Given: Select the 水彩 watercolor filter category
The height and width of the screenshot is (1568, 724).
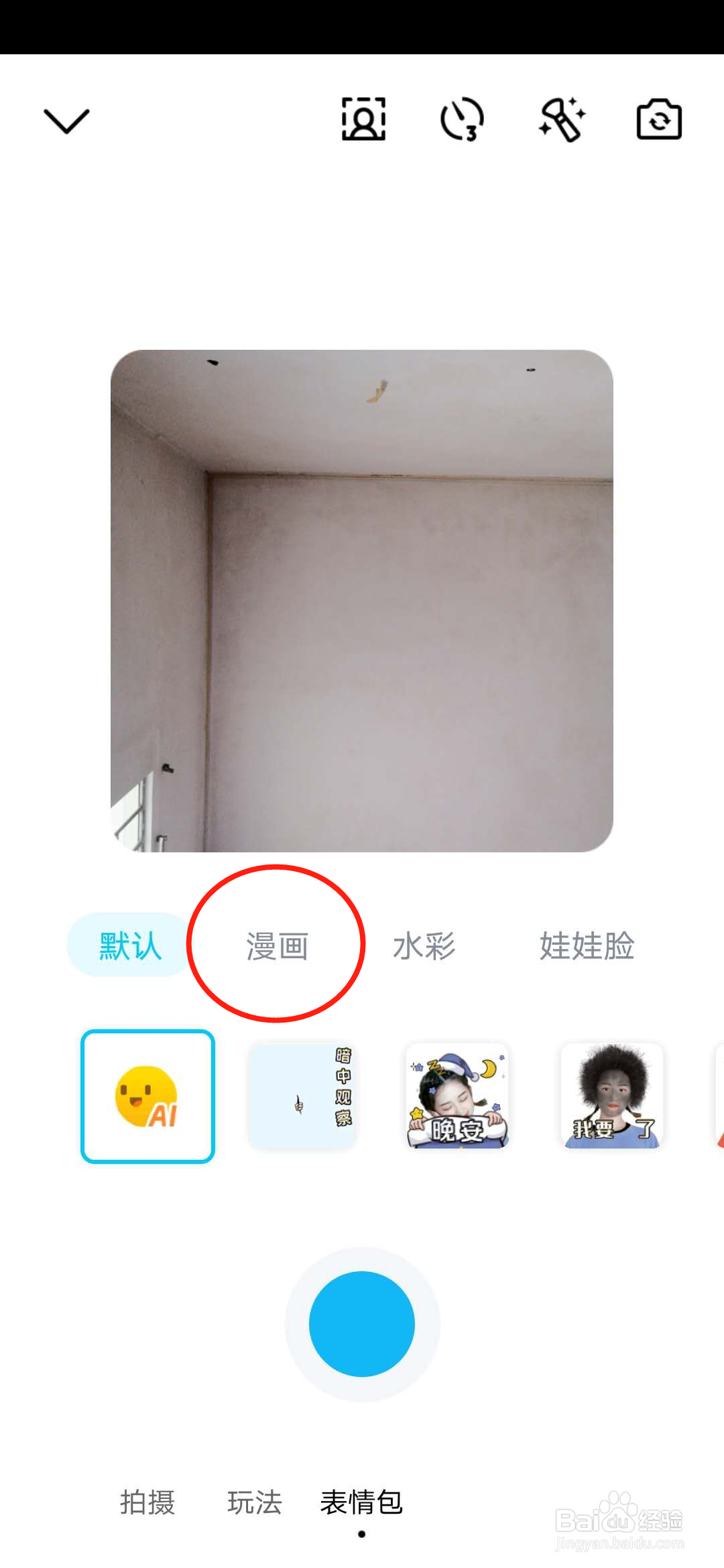Looking at the screenshot, I should pyautogui.click(x=424, y=945).
